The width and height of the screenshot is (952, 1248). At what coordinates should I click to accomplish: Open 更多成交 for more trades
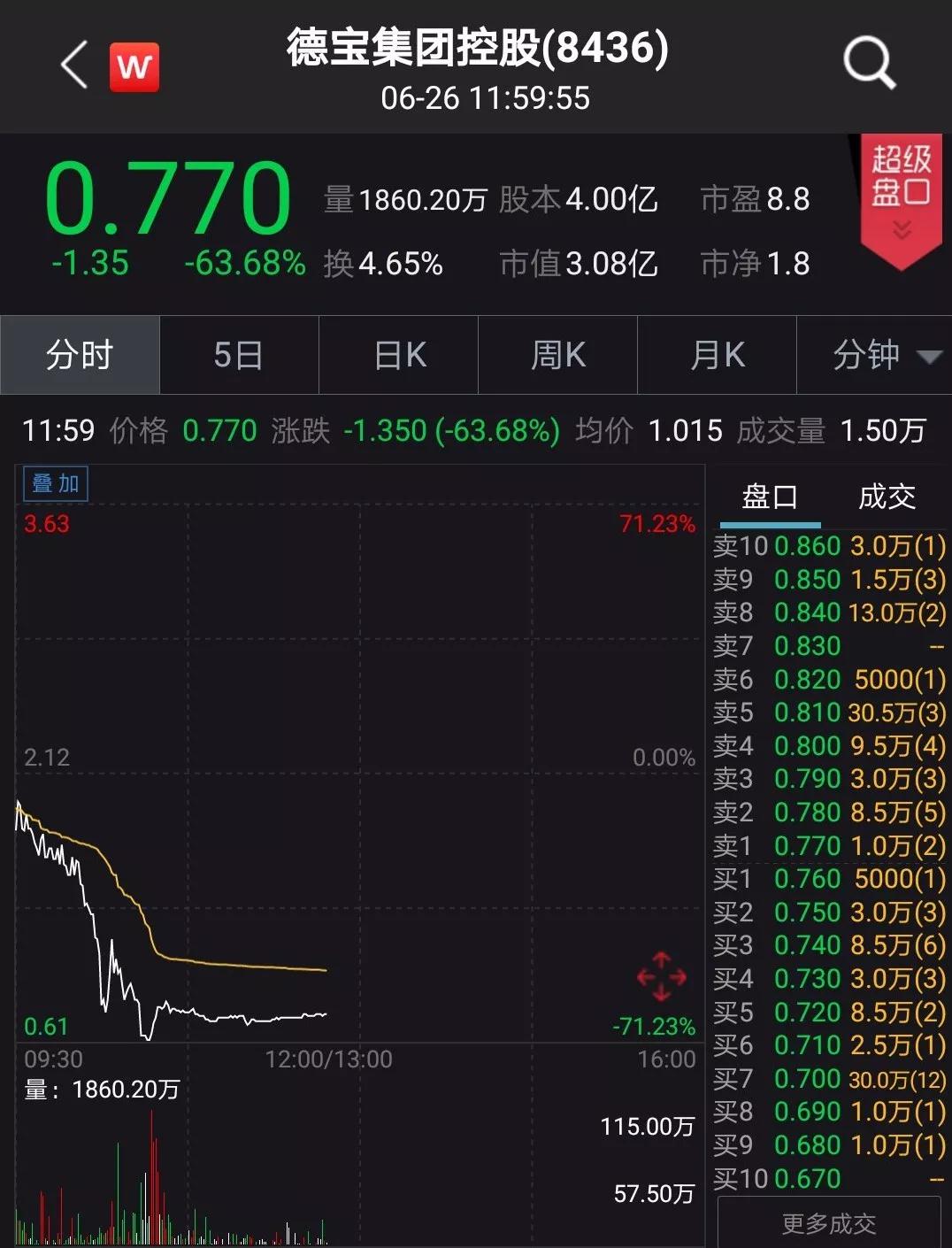829,1223
